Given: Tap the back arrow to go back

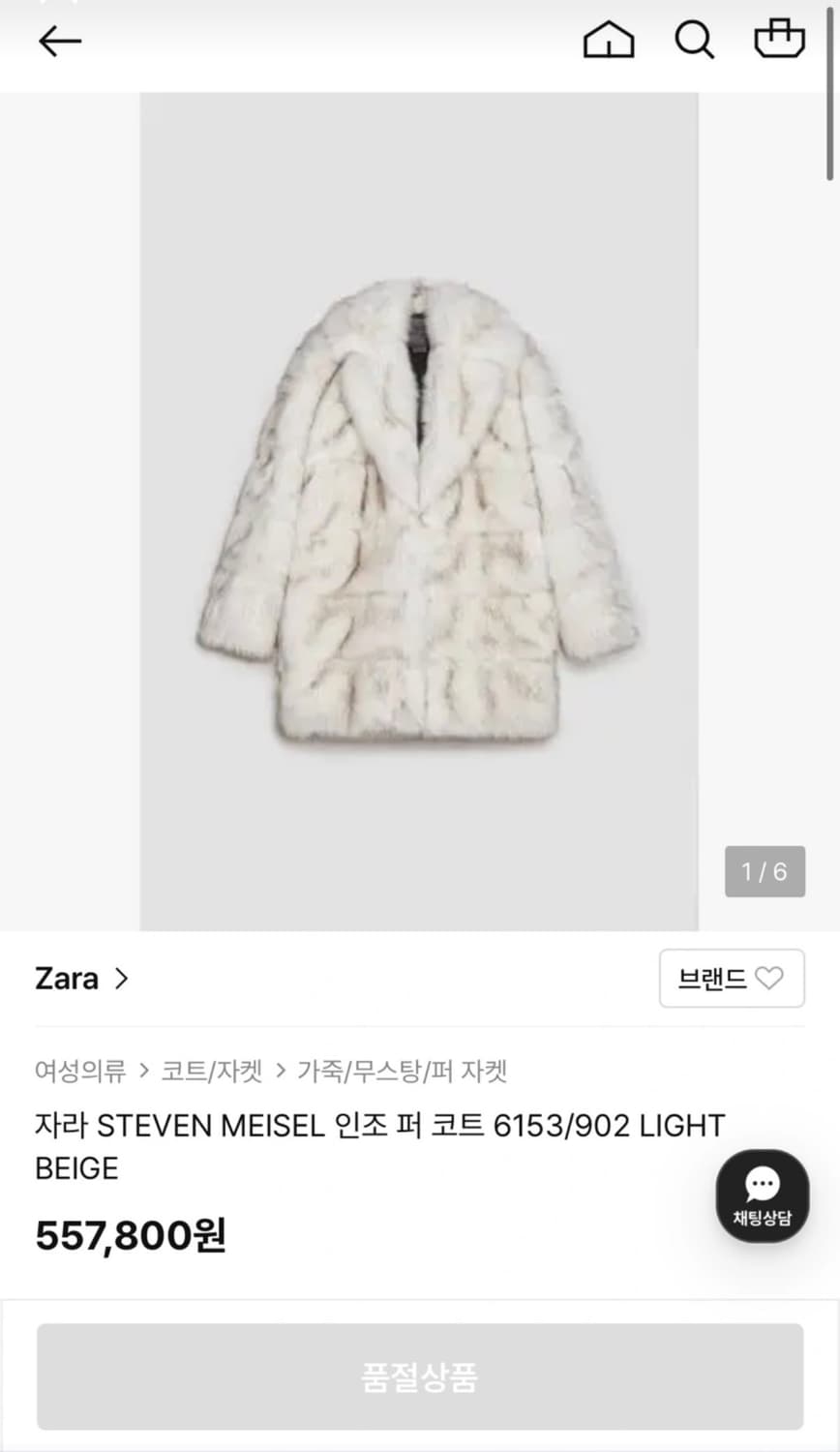Looking at the screenshot, I should pos(60,41).
